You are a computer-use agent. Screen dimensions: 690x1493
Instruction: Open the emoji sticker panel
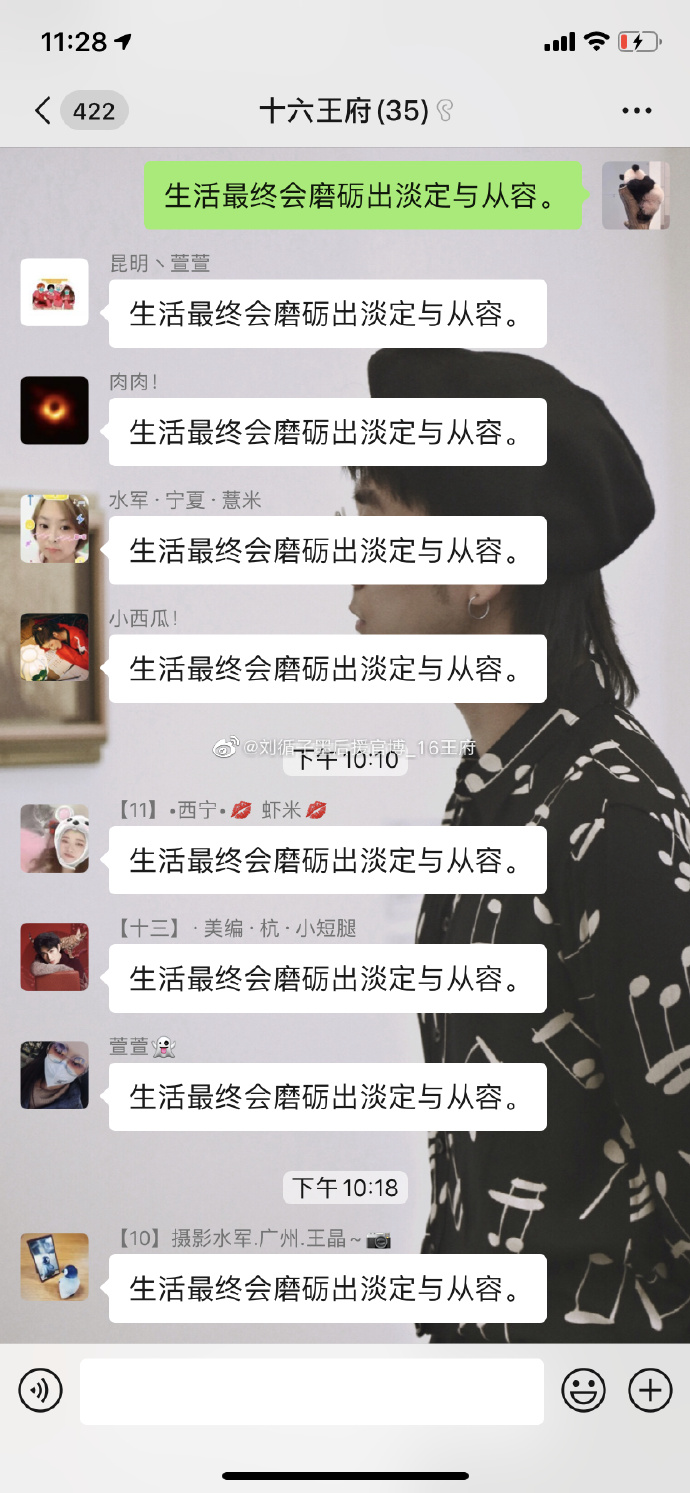click(x=583, y=1390)
